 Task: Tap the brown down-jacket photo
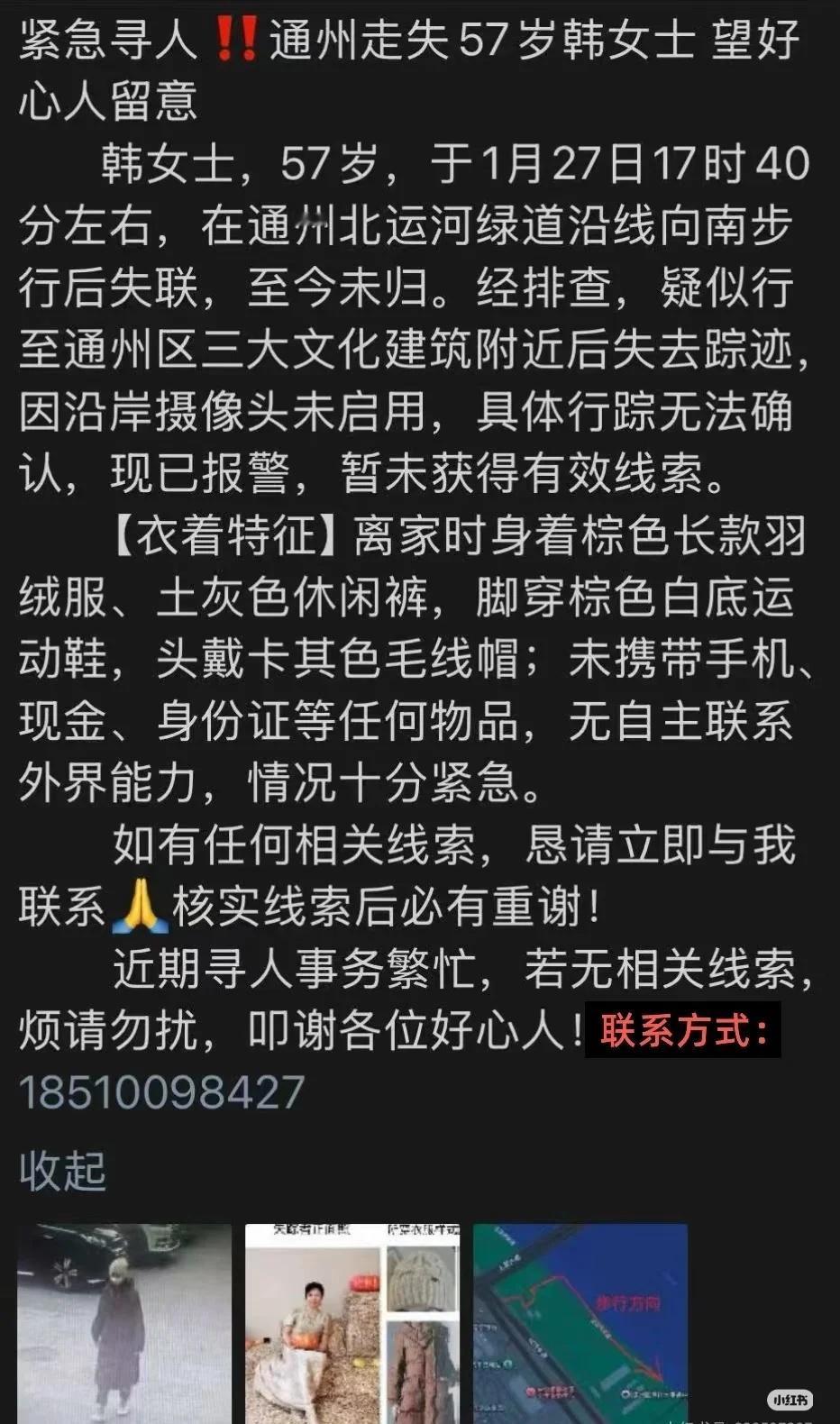click(x=419, y=1369)
